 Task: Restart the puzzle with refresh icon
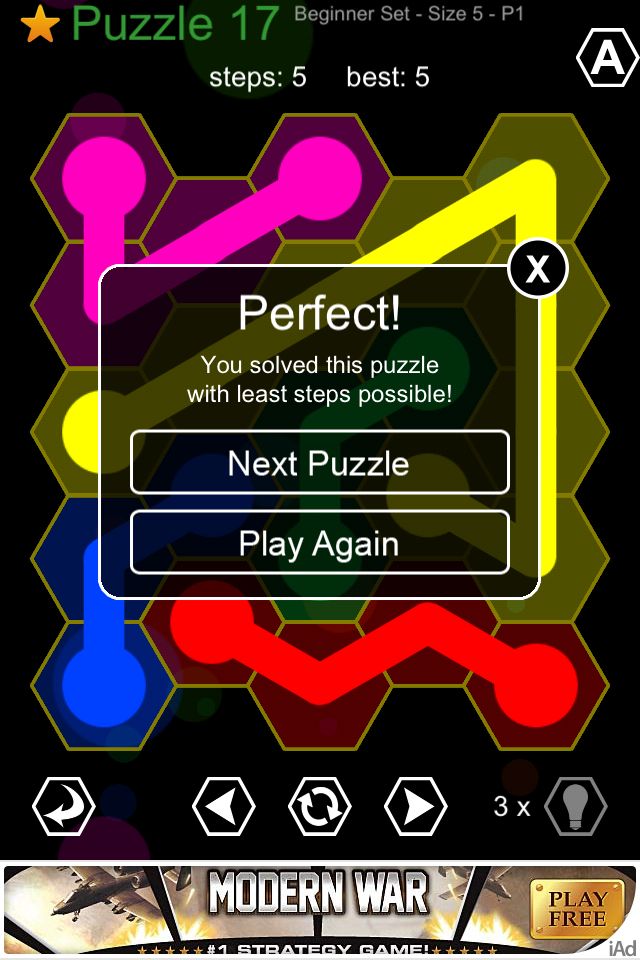[x=320, y=806]
